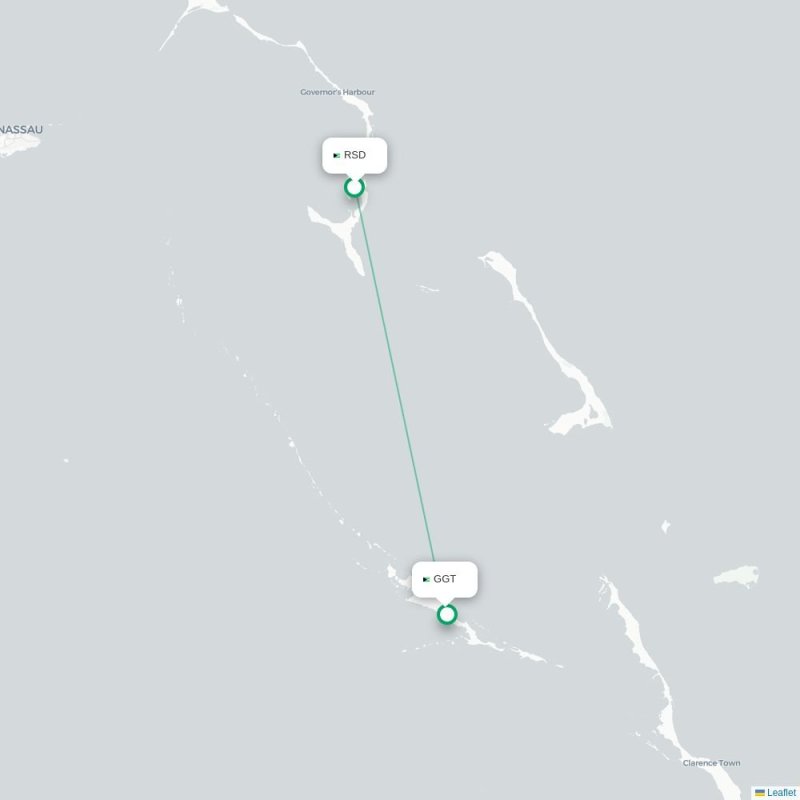Select the GGT airport marker
The height and width of the screenshot is (800, 800).
point(447,614)
